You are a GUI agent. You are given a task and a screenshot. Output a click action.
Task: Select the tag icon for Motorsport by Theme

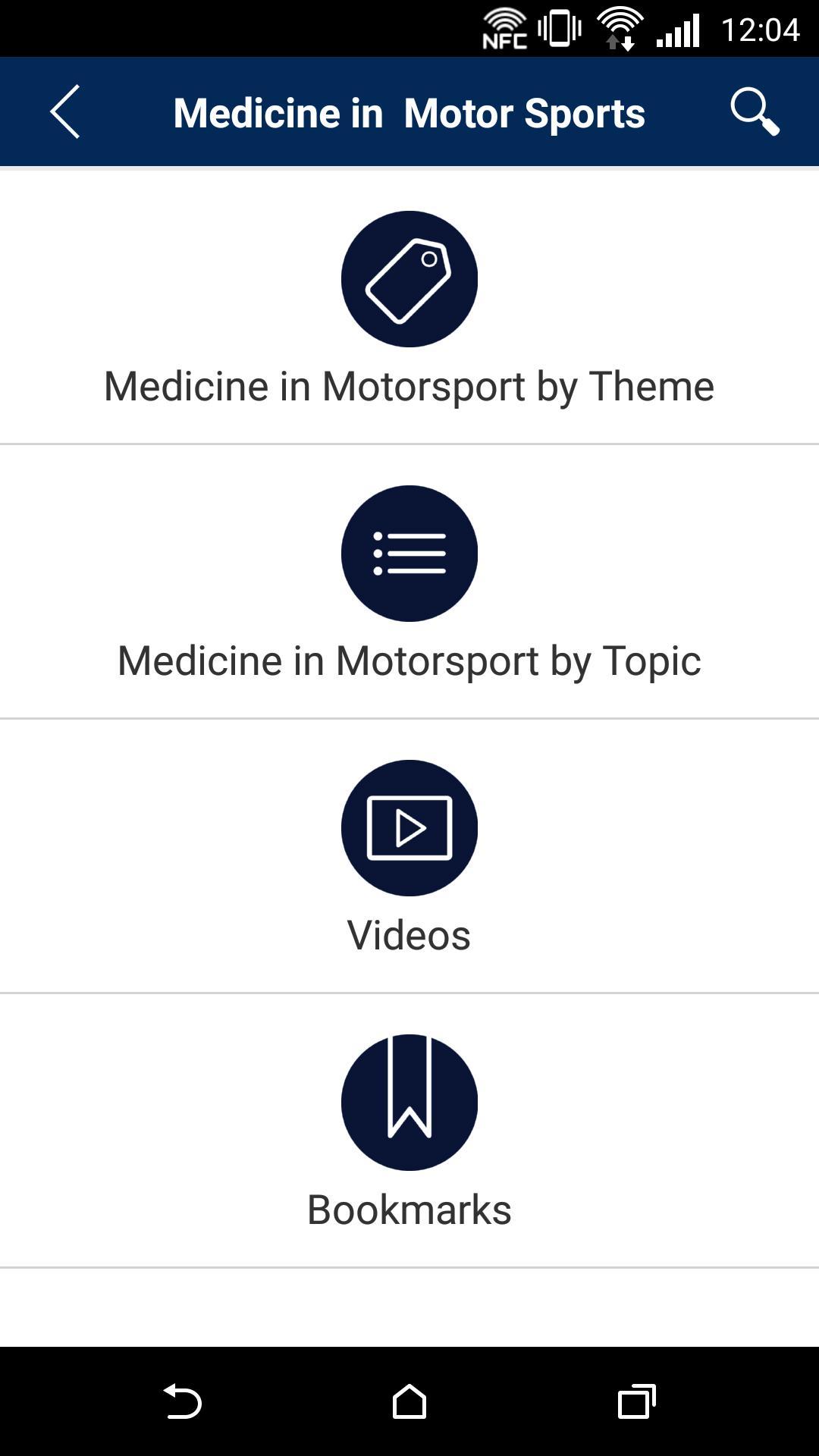(409, 279)
